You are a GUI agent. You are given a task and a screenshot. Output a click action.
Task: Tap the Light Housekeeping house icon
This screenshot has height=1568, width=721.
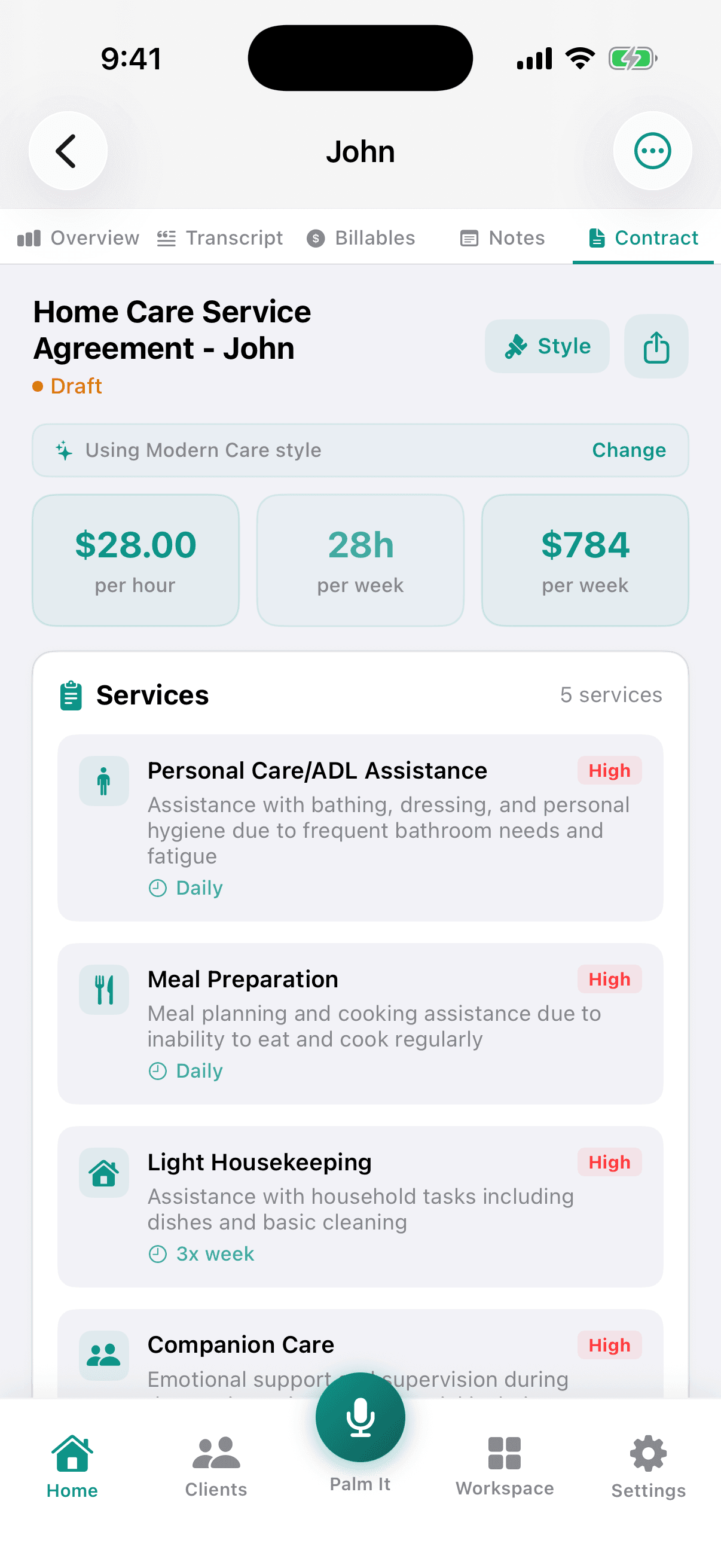pos(103,1172)
